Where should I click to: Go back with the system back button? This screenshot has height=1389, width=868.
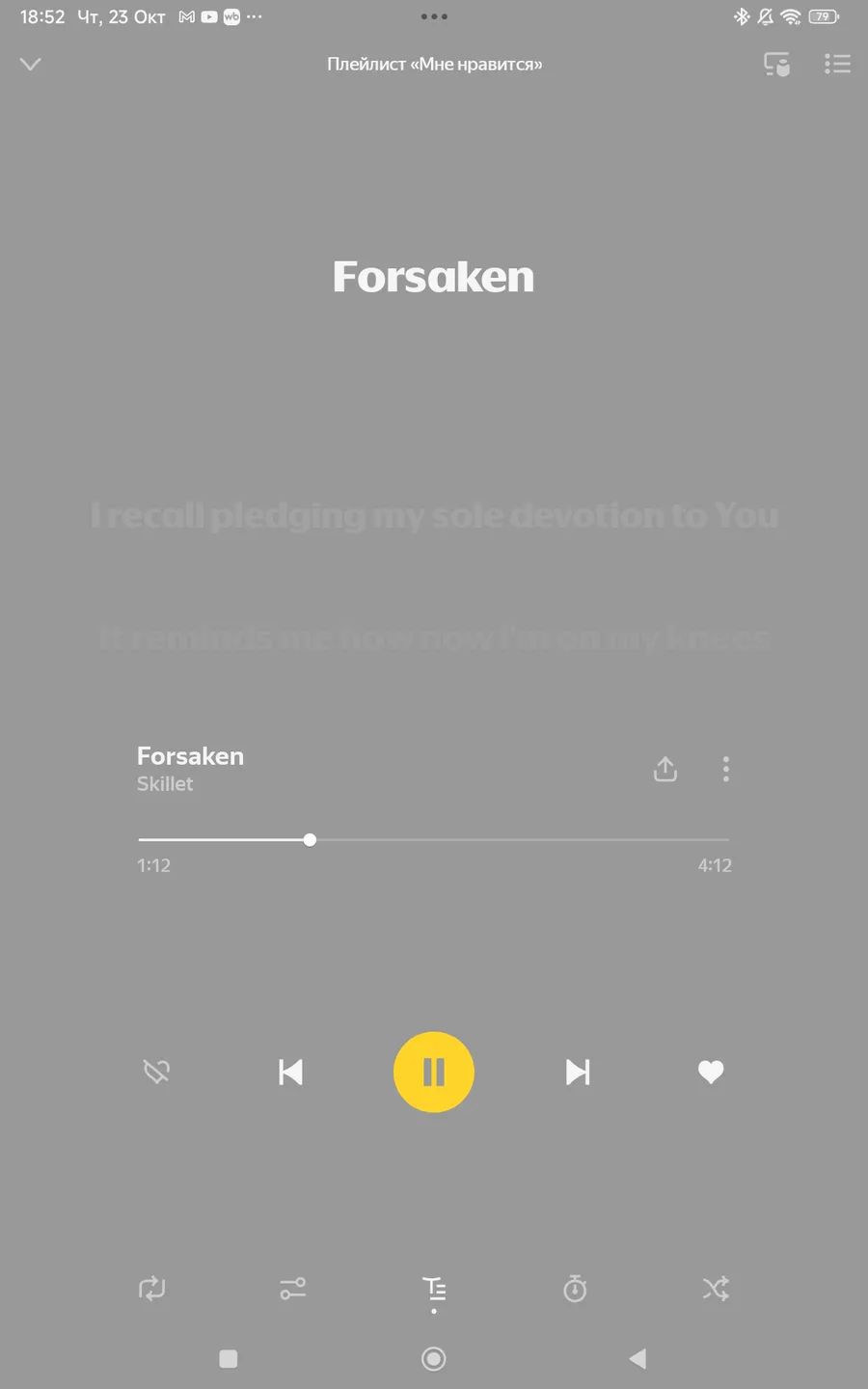pos(637,1358)
